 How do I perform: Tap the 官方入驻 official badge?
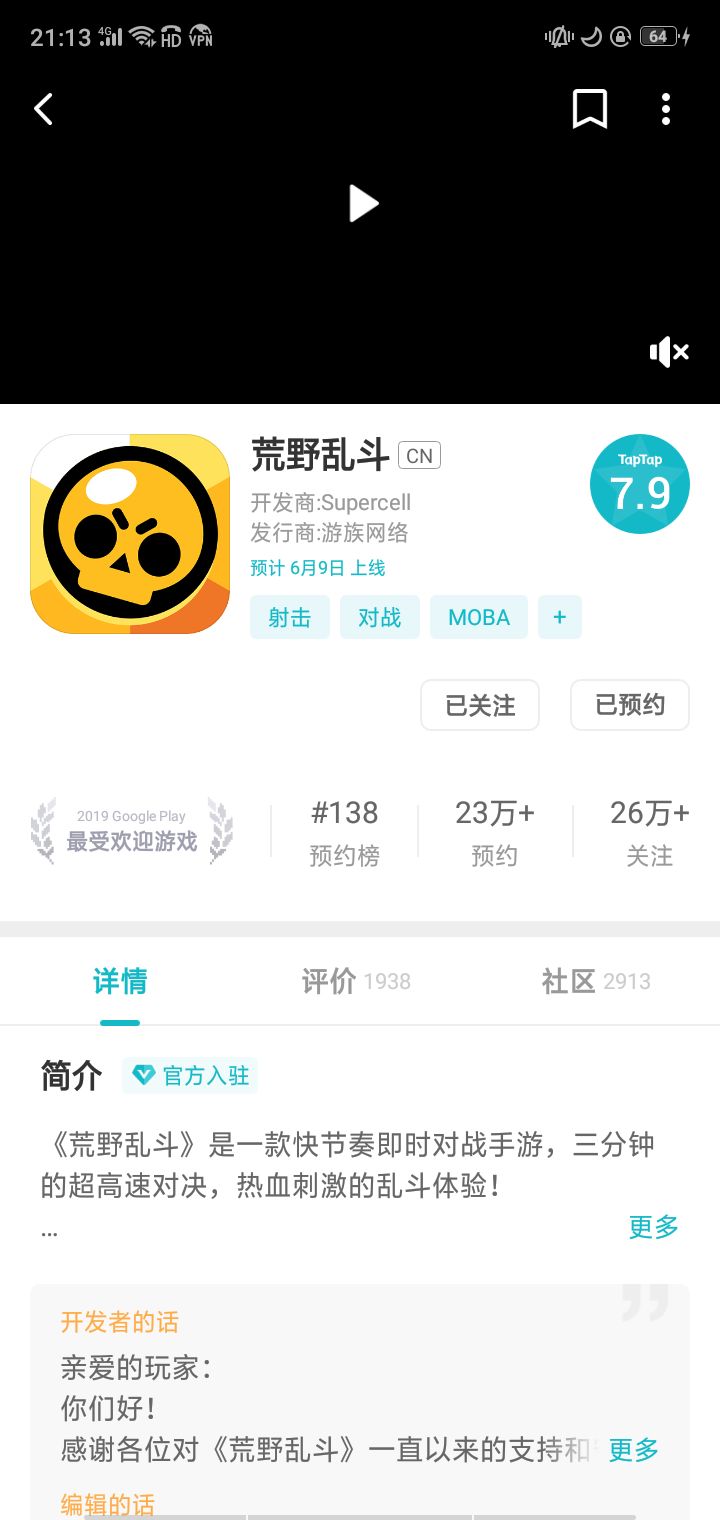pyautogui.click(x=190, y=1074)
